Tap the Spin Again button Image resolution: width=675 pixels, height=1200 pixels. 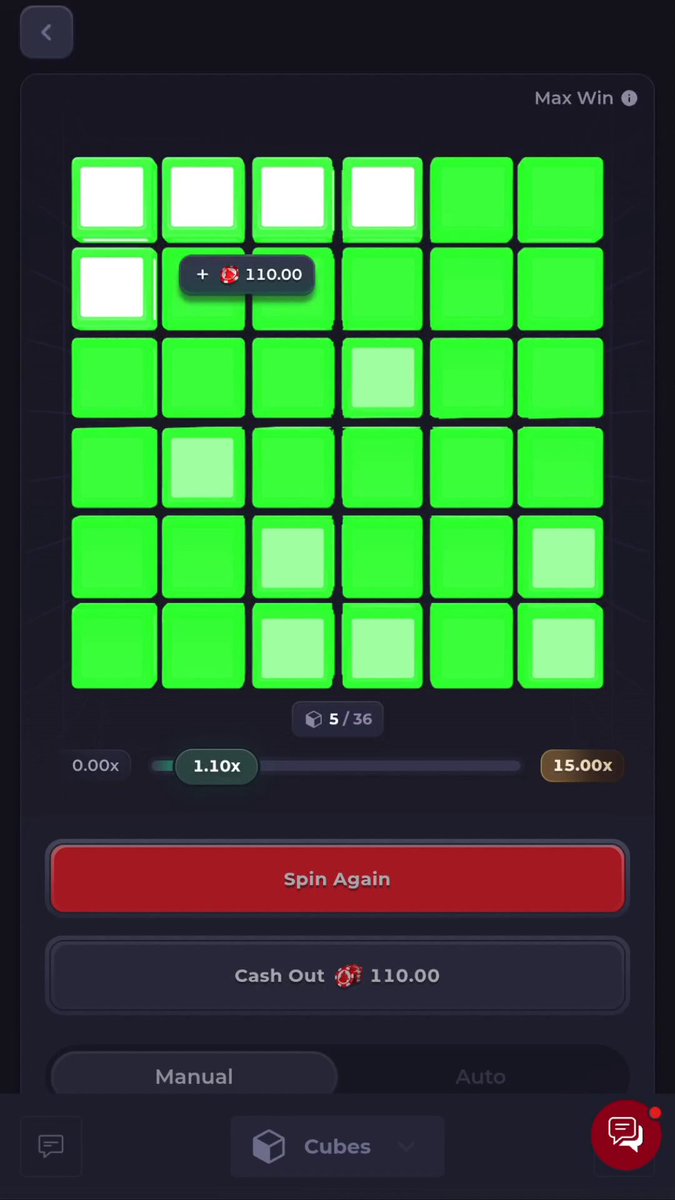click(x=337, y=879)
